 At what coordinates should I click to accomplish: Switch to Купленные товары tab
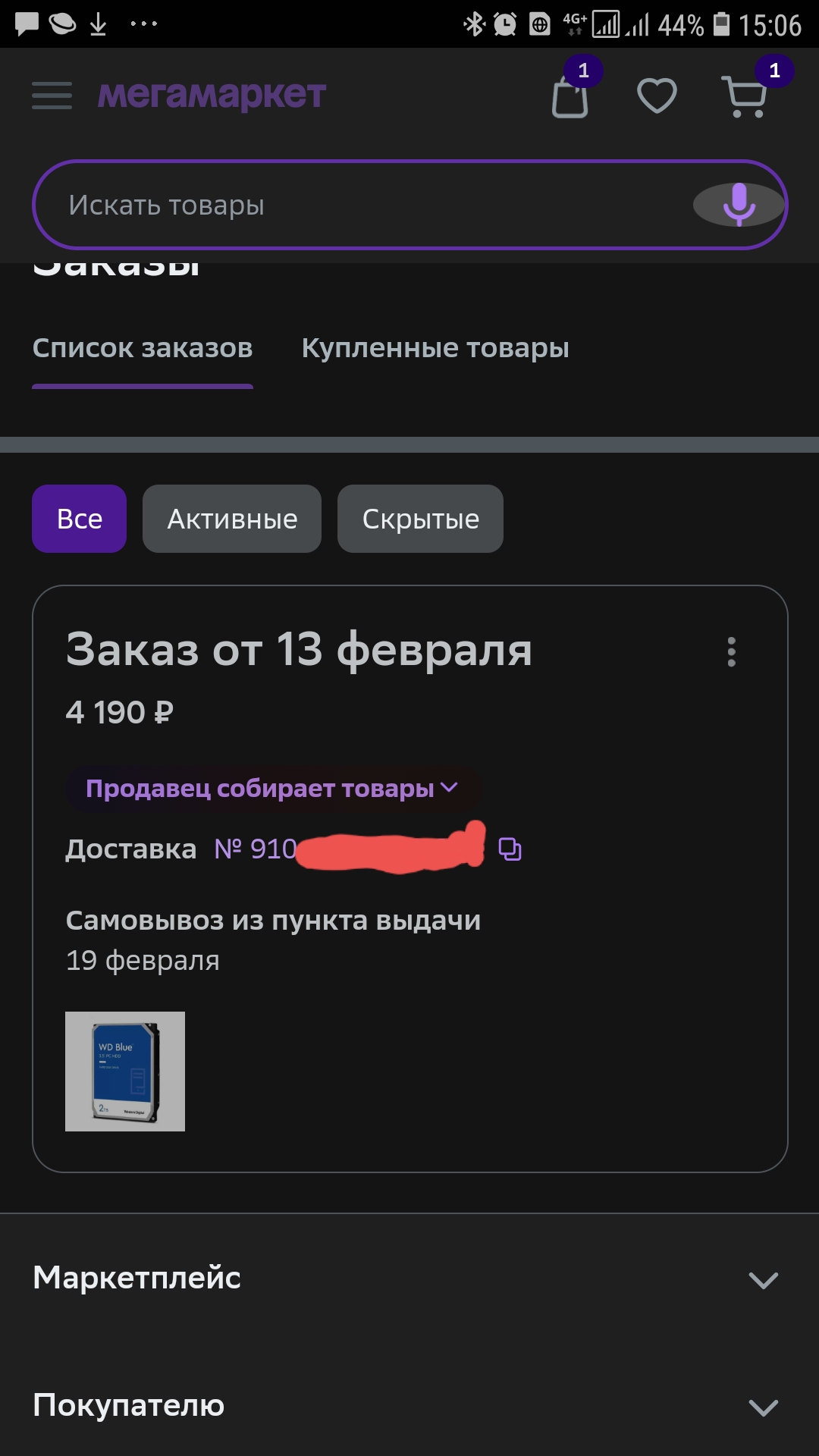coord(435,348)
